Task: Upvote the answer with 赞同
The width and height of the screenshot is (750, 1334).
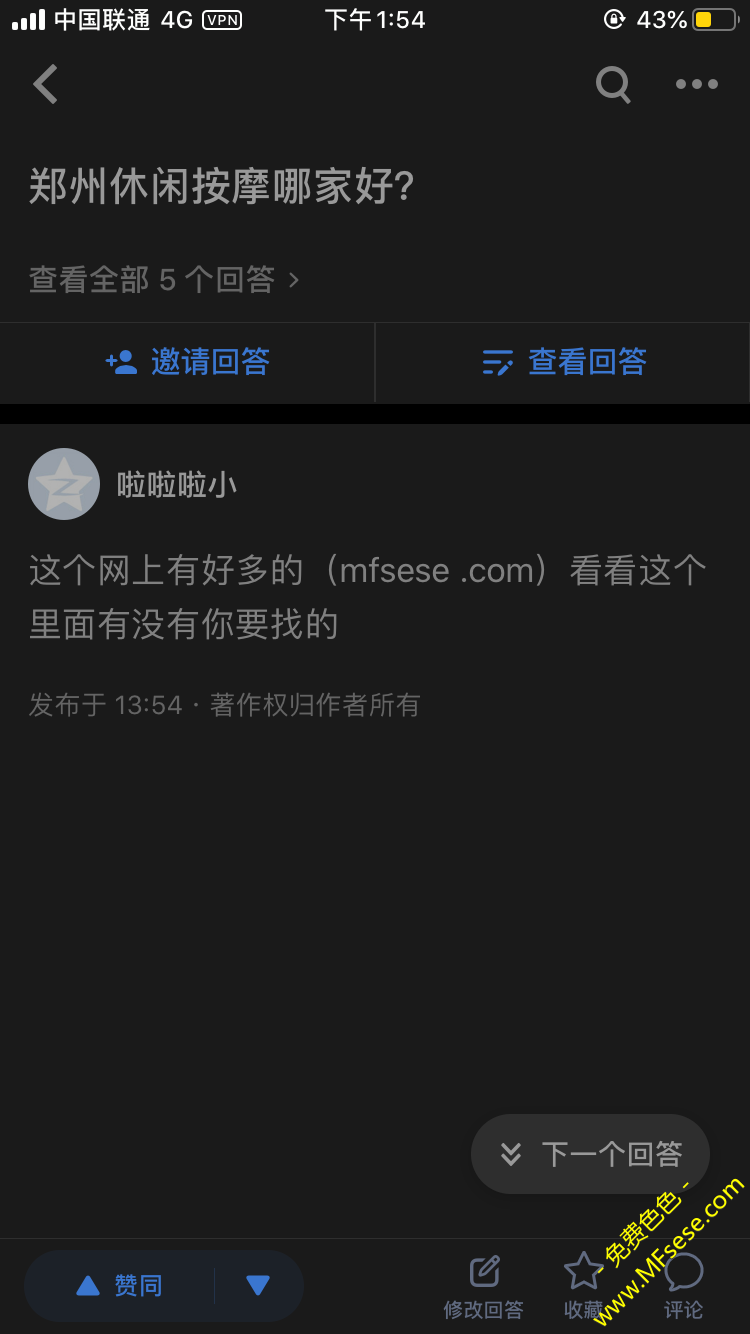Action: [120, 1286]
